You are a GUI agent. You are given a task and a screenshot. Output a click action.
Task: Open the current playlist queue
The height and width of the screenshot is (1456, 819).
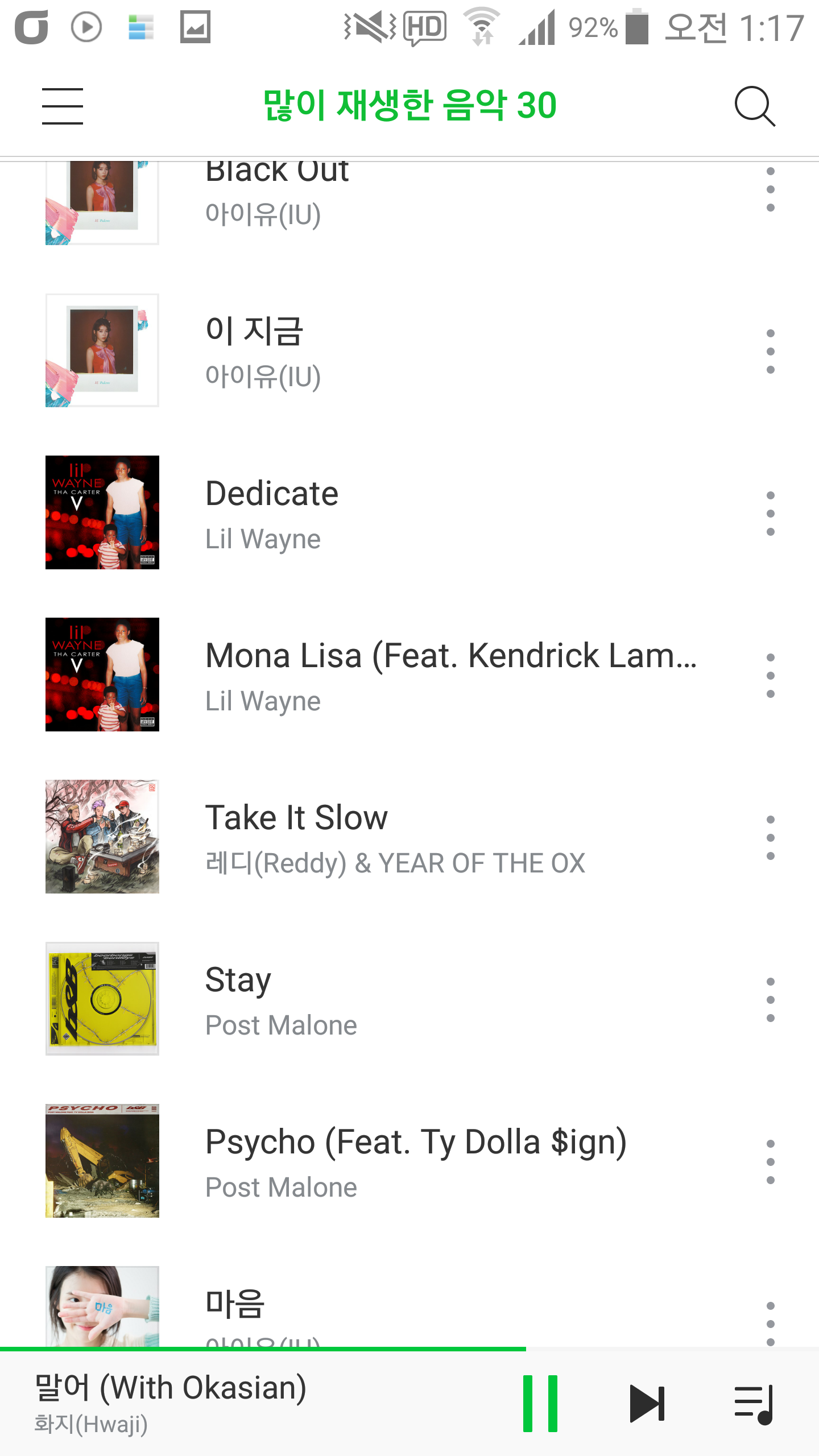(x=754, y=1403)
